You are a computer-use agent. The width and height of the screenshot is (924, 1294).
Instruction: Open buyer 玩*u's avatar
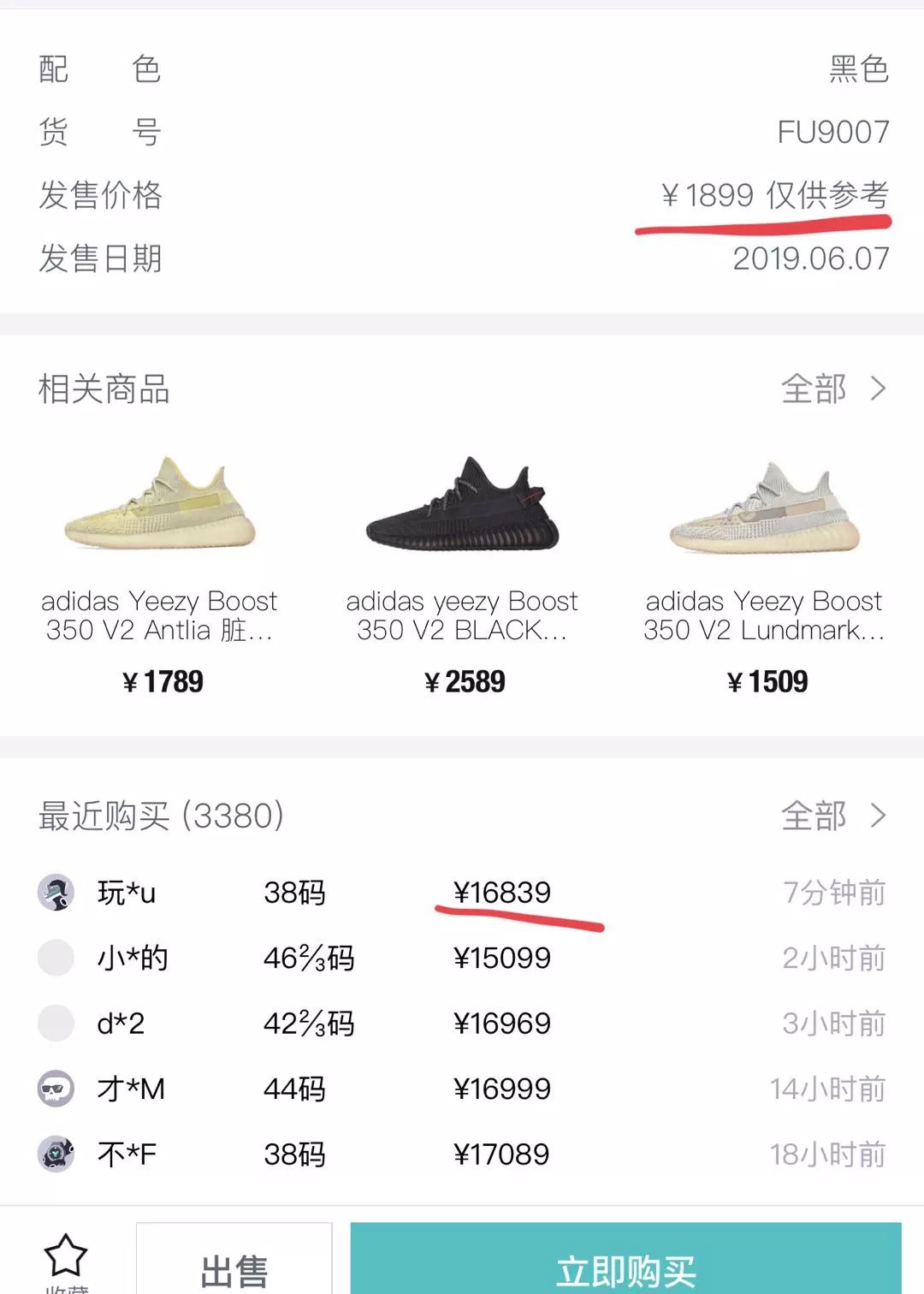[55, 893]
